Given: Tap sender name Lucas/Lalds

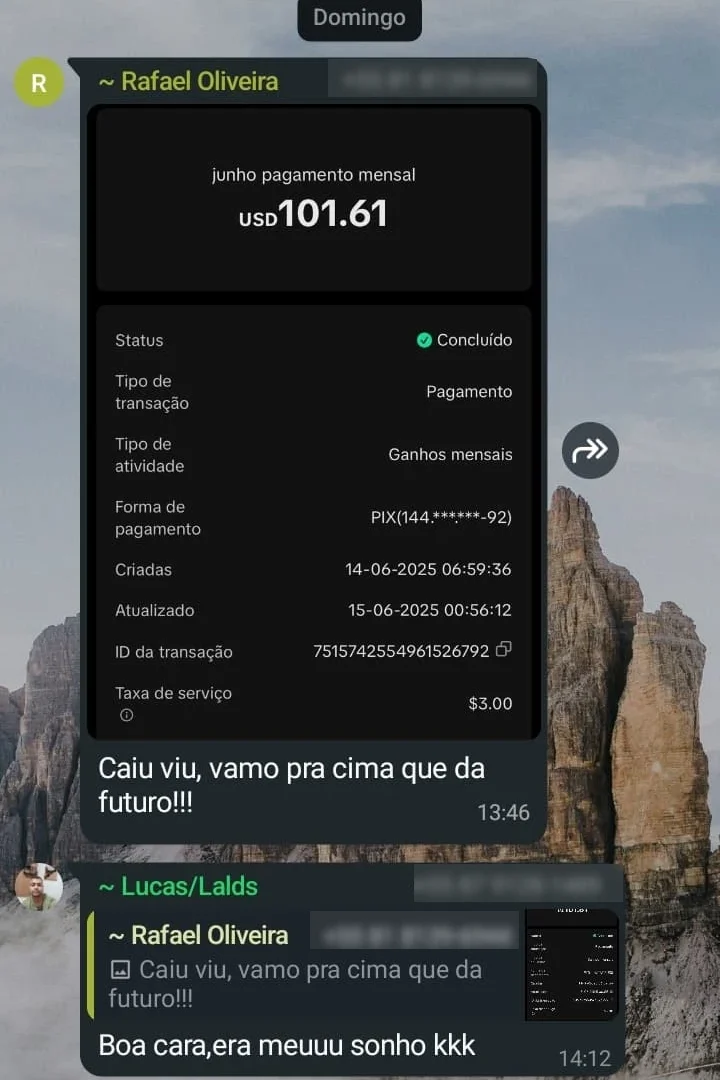Looking at the screenshot, I should tap(178, 886).
